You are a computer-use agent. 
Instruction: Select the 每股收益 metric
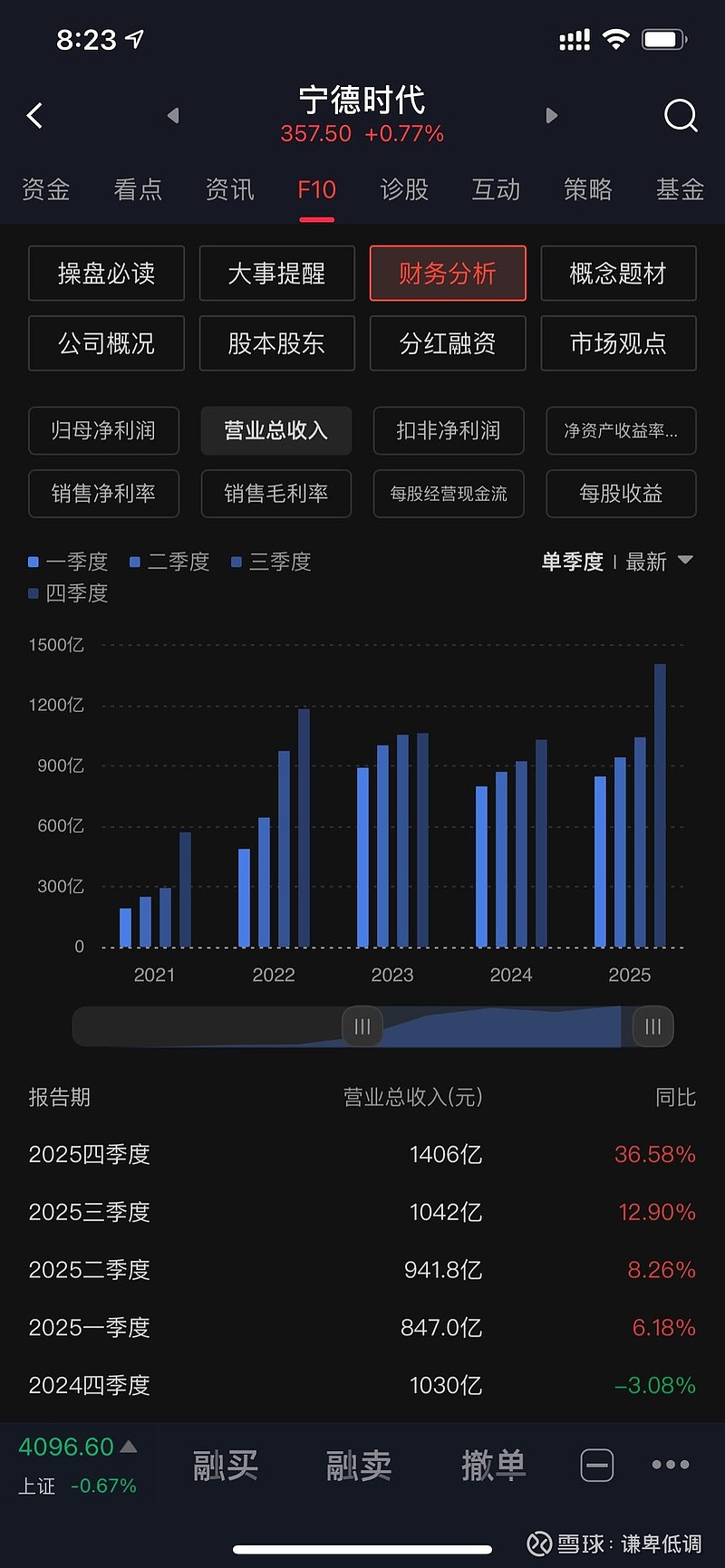pyautogui.click(x=621, y=494)
